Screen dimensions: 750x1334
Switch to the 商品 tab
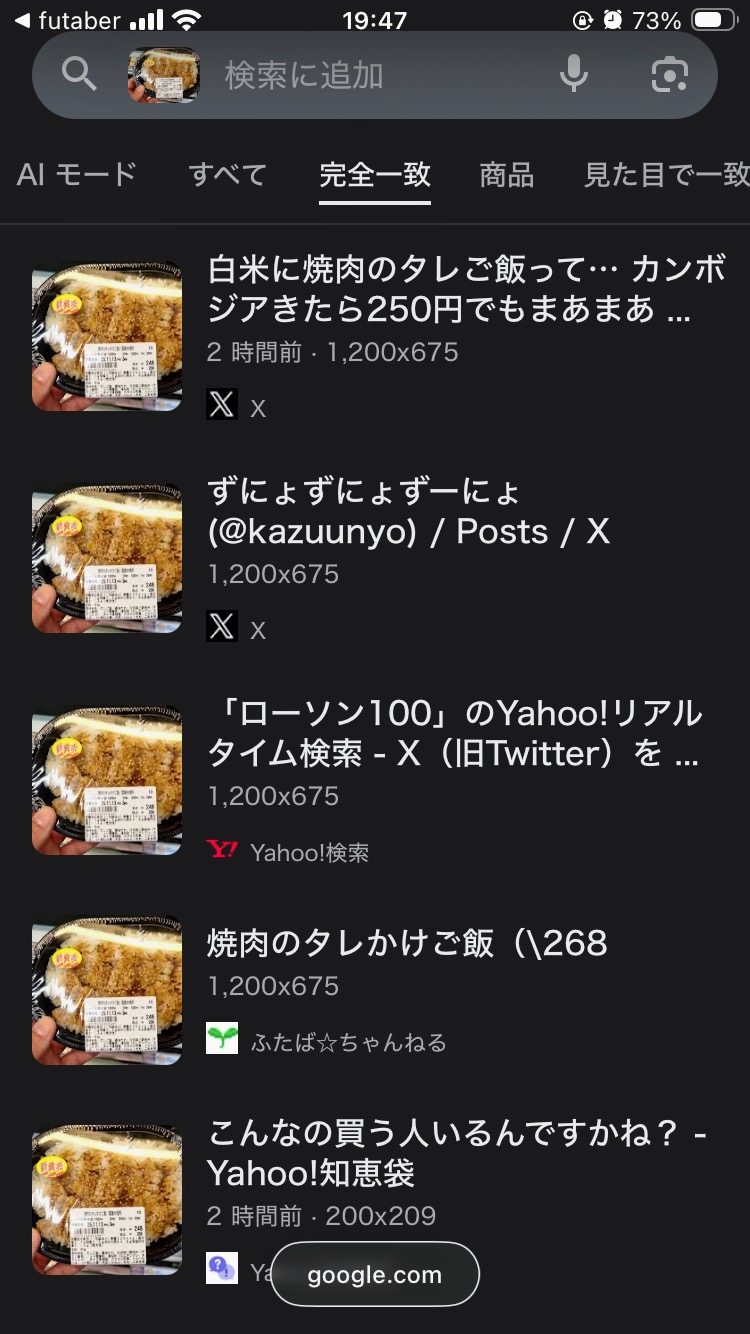[x=507, y=174]
